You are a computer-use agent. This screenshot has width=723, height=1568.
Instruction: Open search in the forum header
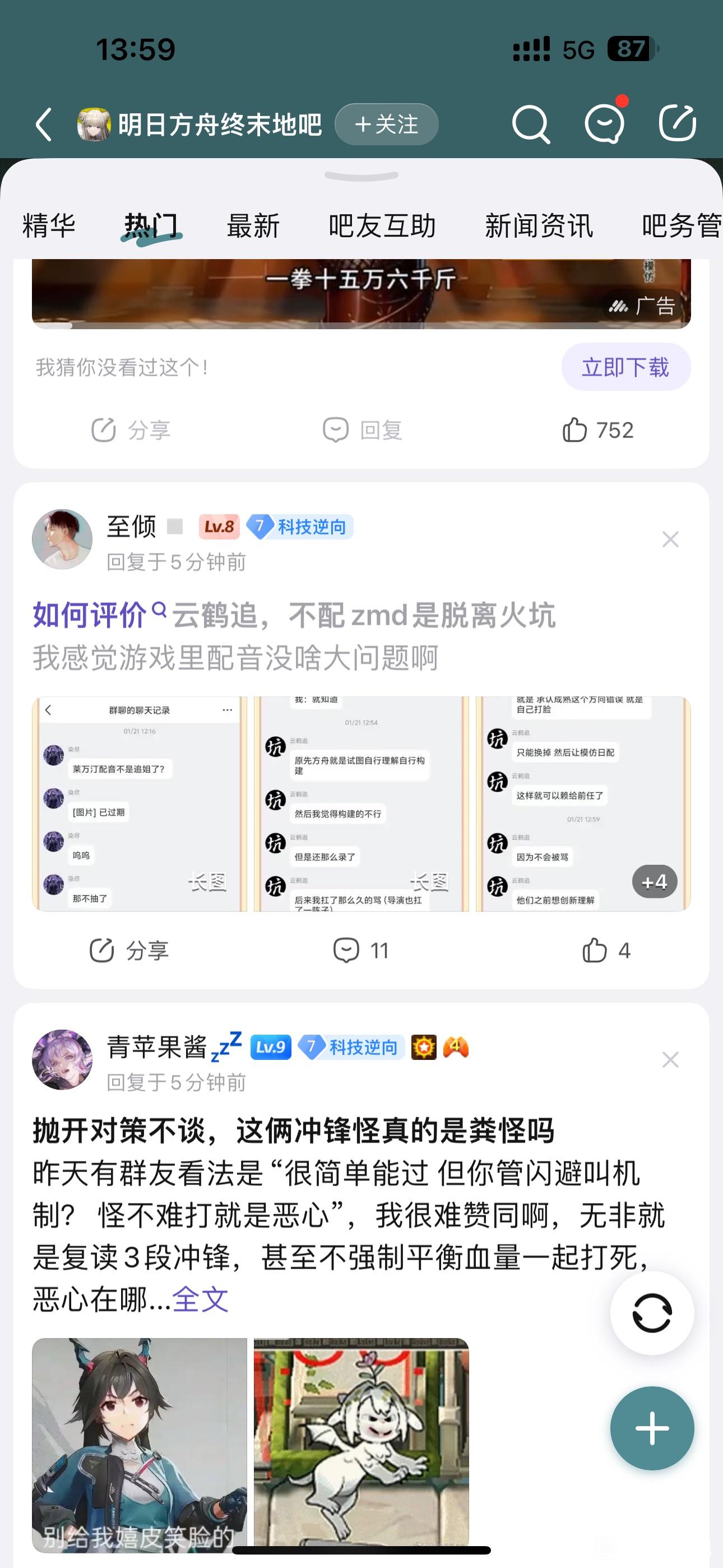click(x=531, y=125)
